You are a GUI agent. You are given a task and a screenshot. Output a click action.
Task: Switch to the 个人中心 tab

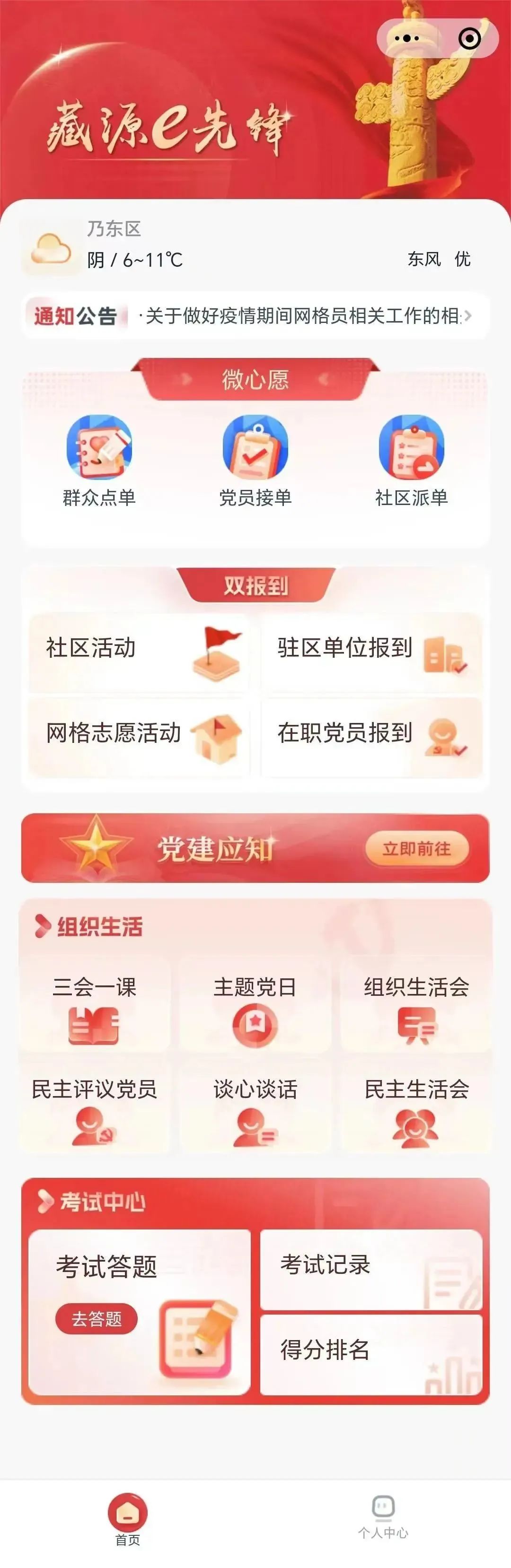[383, 1517]
